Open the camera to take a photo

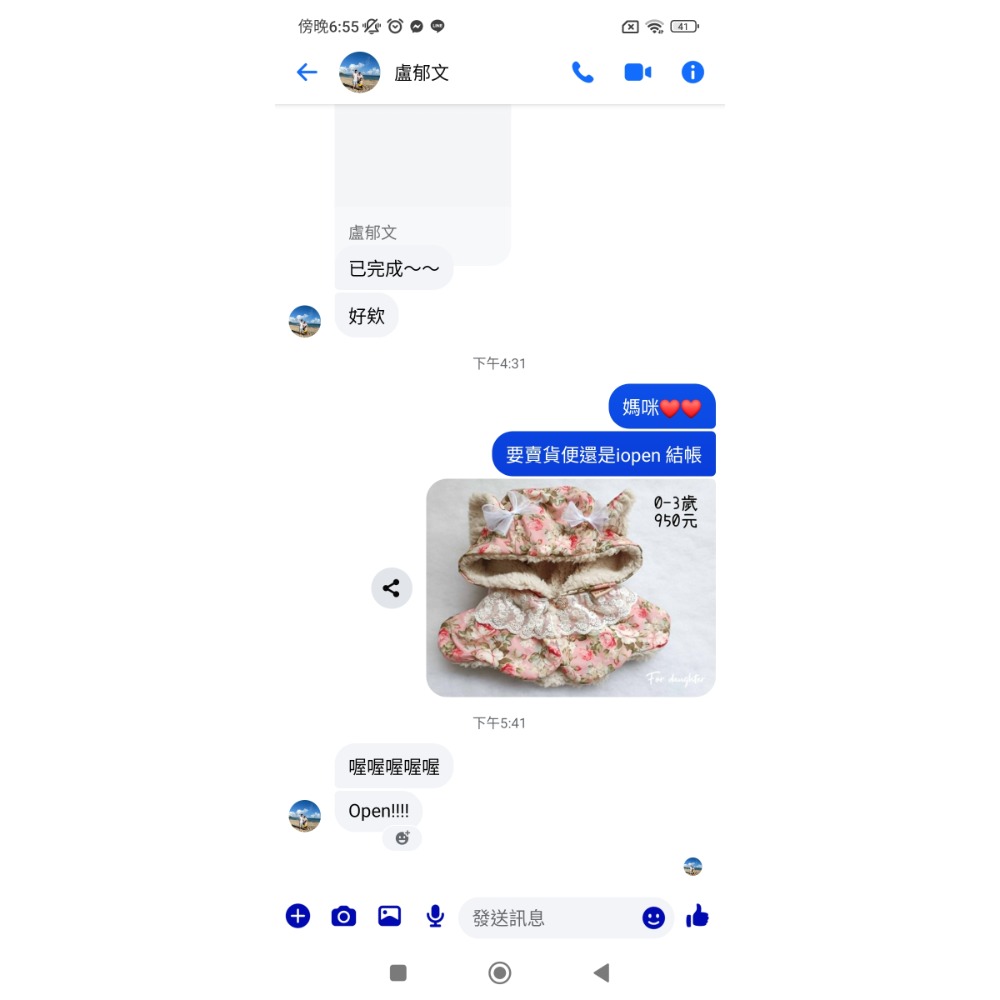[x=343, y=916]
